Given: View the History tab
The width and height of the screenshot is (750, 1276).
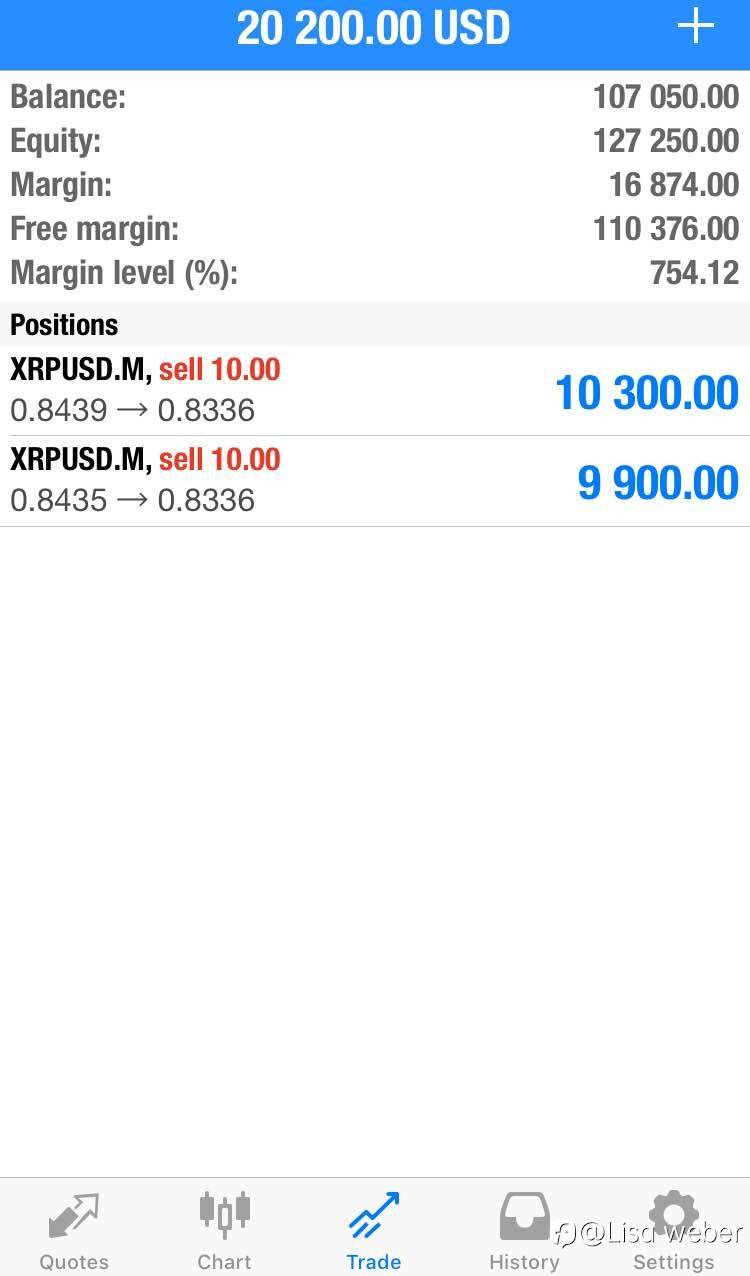Looking at the screenshot, I should (524, 1229).
